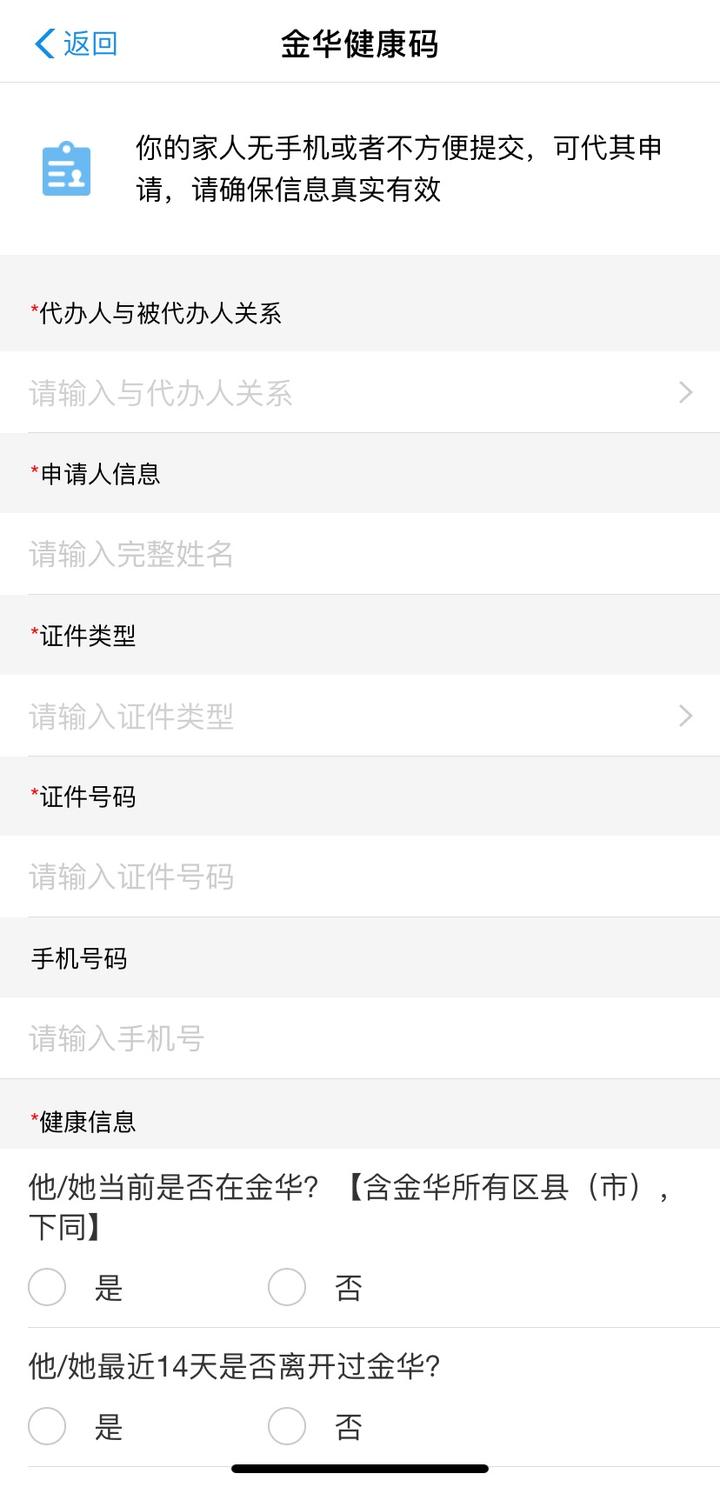Screen dimensions: 720x1487
Task: Tap the 返回 back button
Action: [x=76, y=43]
